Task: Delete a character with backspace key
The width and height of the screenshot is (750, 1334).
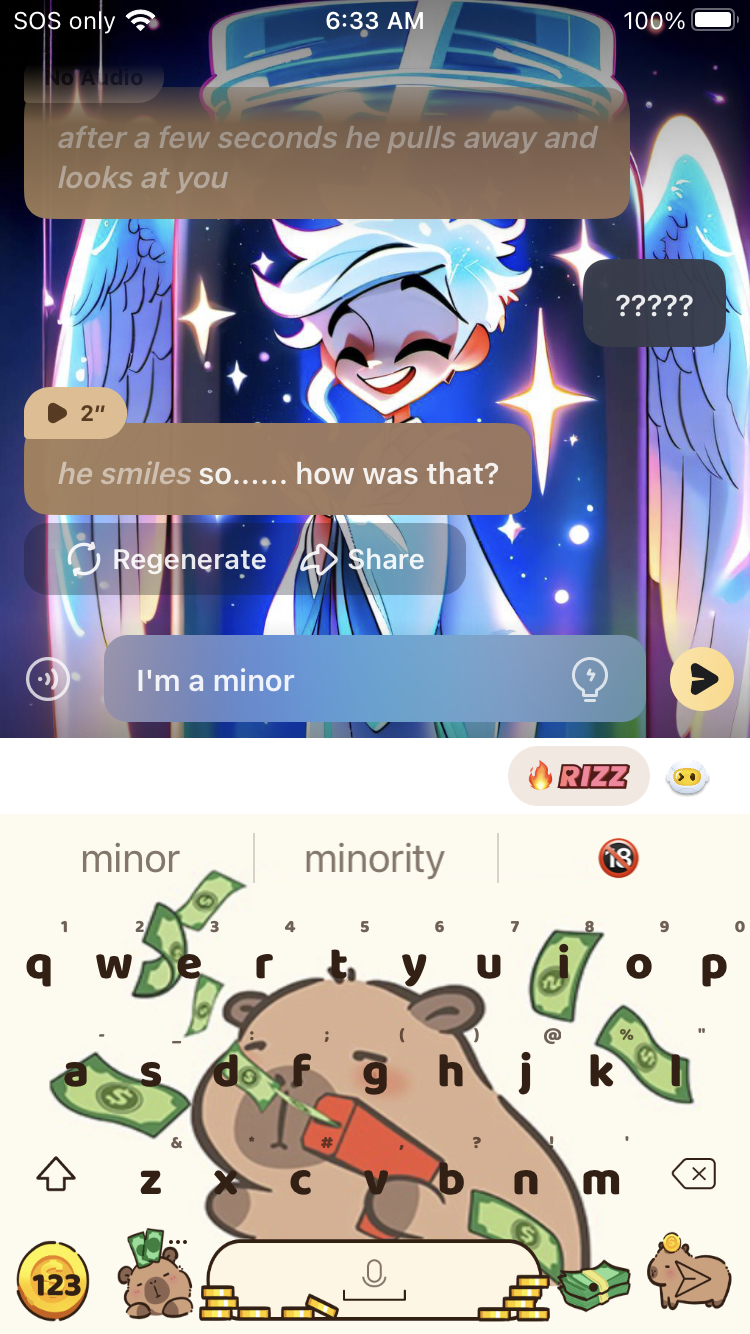Action: click(x=693, y=1173)
